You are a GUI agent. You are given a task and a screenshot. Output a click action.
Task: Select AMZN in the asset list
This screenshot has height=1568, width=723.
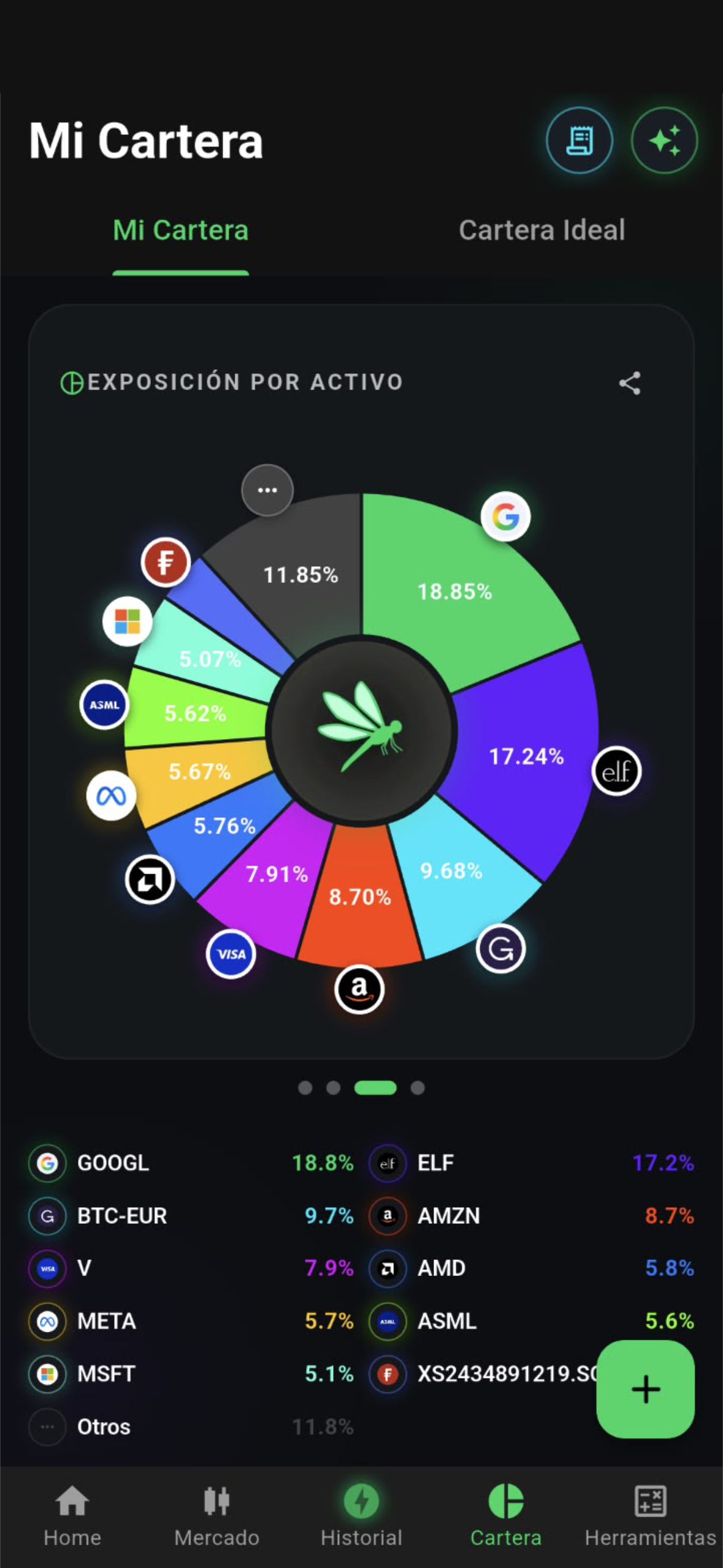click(x=532, y=1216)
